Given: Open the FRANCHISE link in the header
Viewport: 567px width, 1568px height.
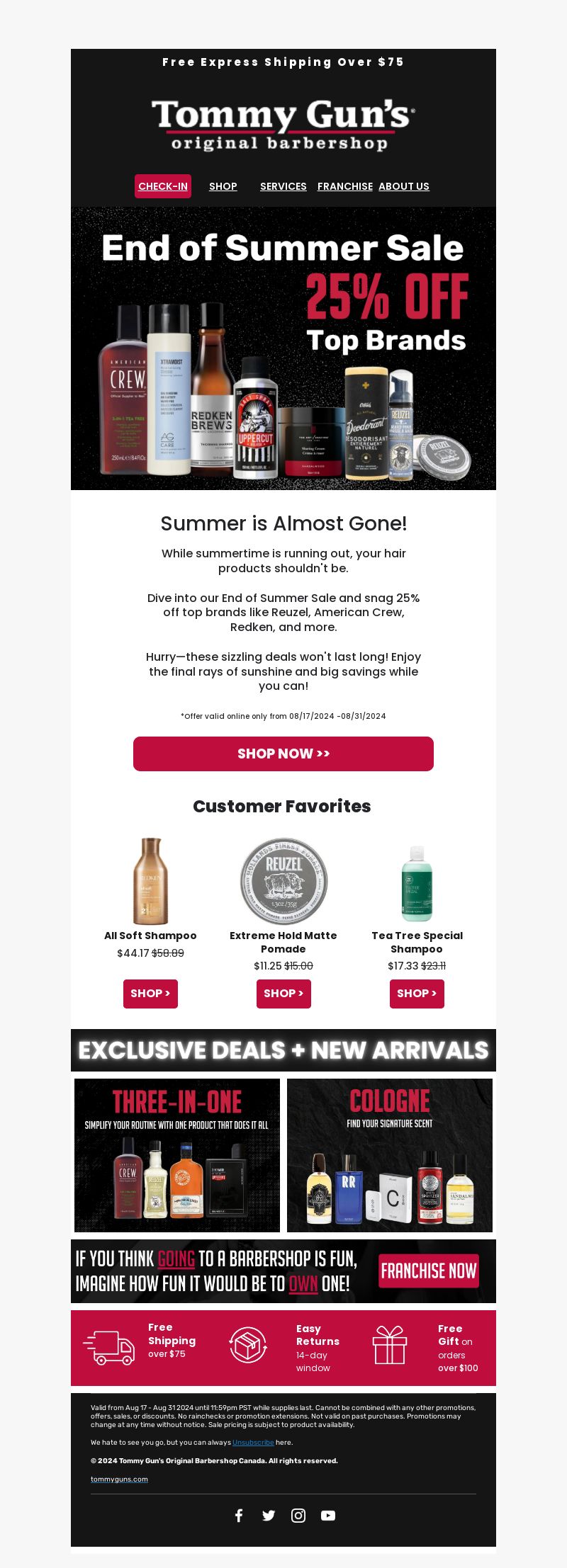Looking at the screenshot, I should click(x=345, y=186).
